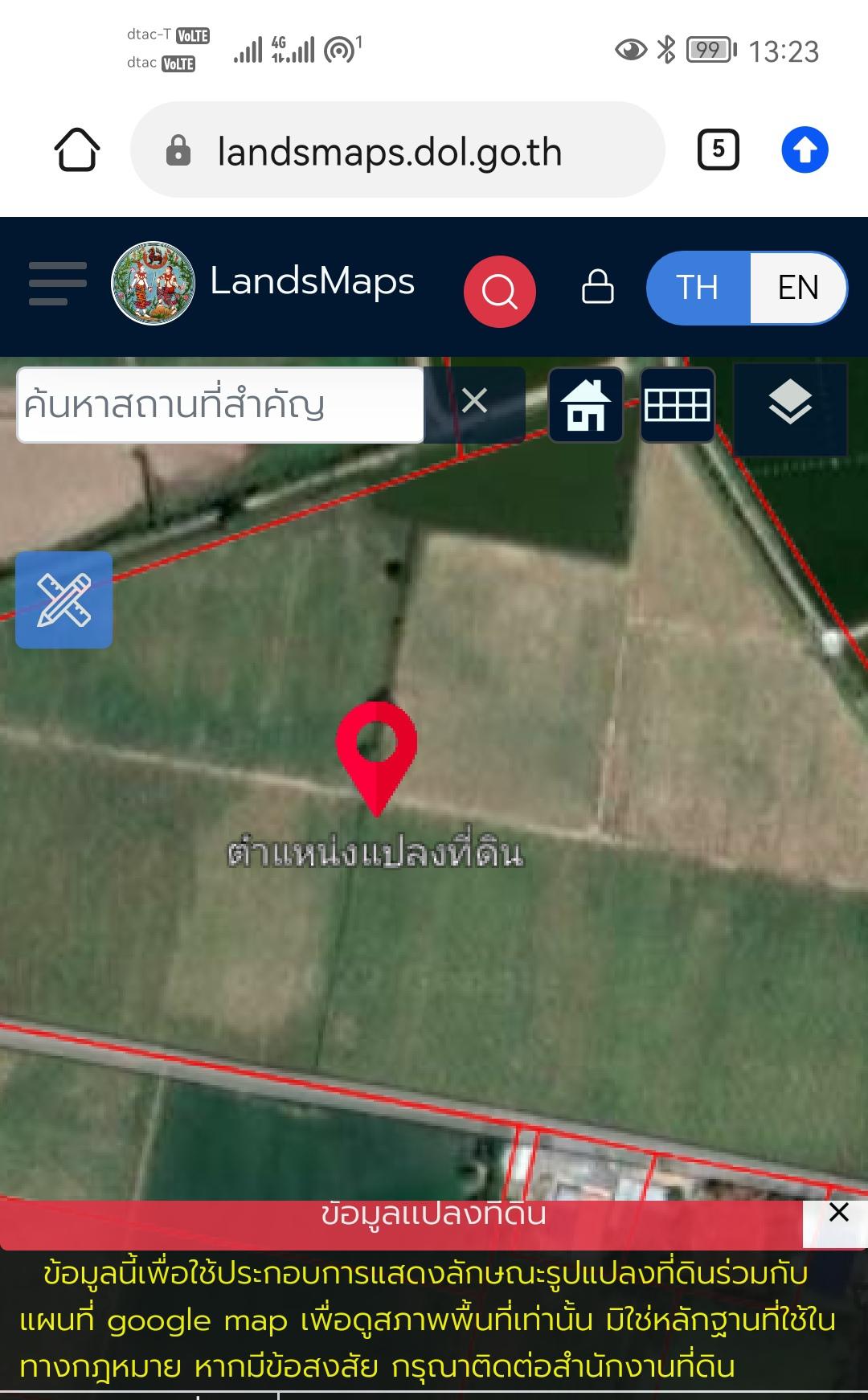
Task: Focus the ค้นหาสถานที่สำคัญ search field
Action: [220, 405]
